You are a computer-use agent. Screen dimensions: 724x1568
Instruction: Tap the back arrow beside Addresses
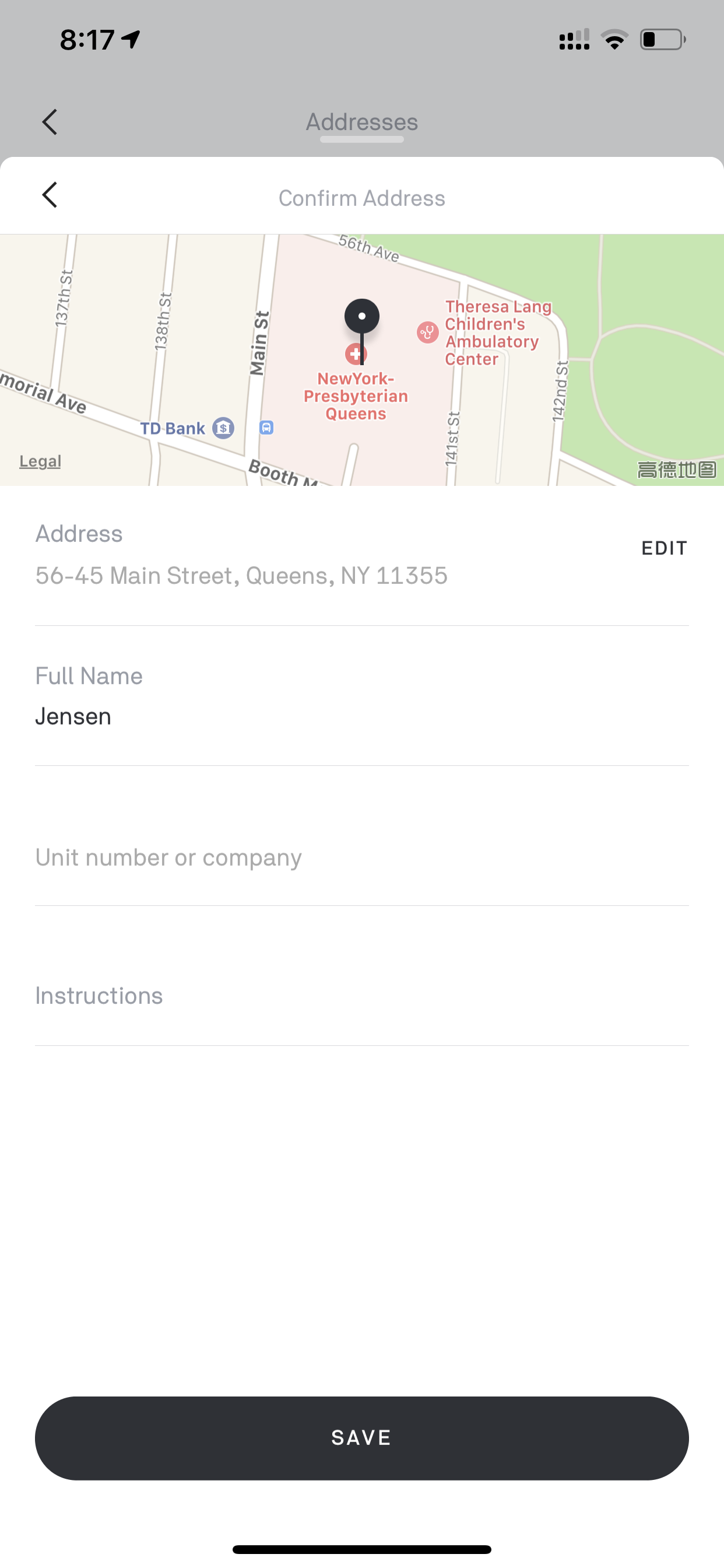pyautogui.click(x=50, y=123)
